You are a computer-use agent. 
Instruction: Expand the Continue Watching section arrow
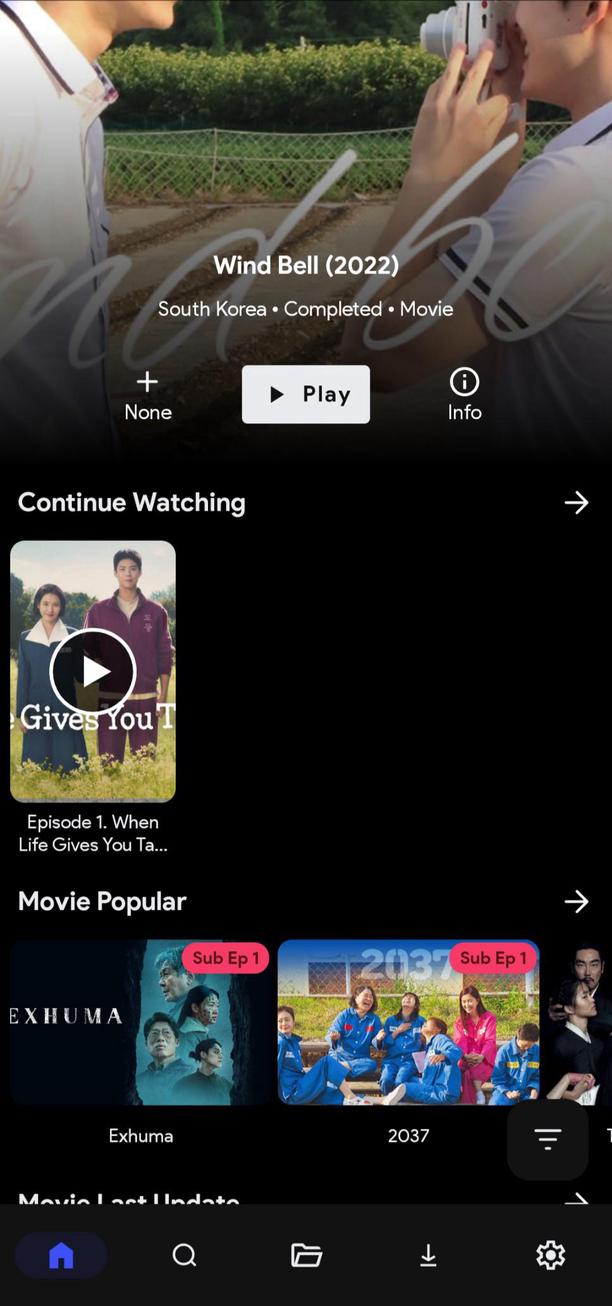click(576, 502)
